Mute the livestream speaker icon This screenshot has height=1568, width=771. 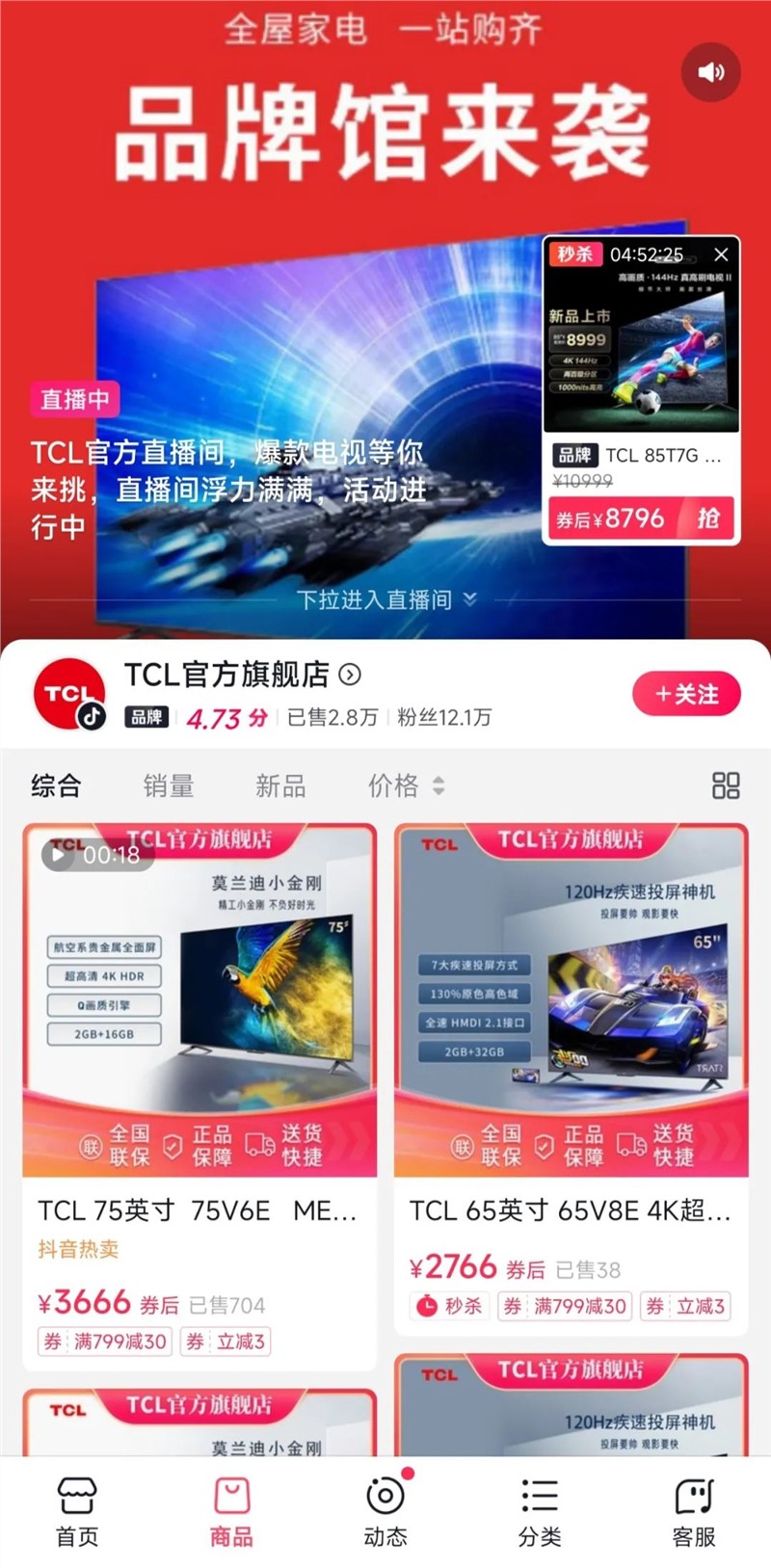[x=711, y=71]
